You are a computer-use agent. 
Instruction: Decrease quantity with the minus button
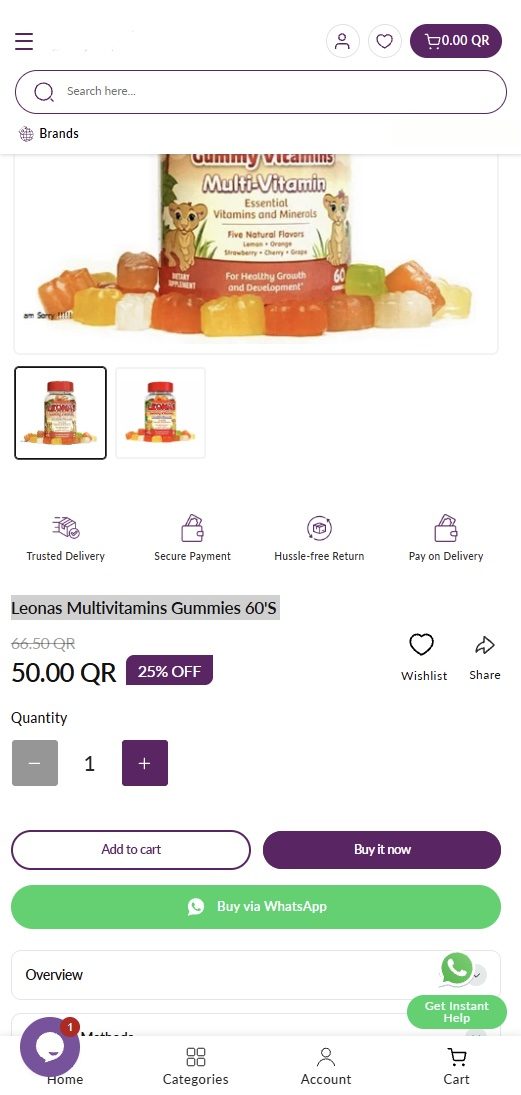[35, 763]
